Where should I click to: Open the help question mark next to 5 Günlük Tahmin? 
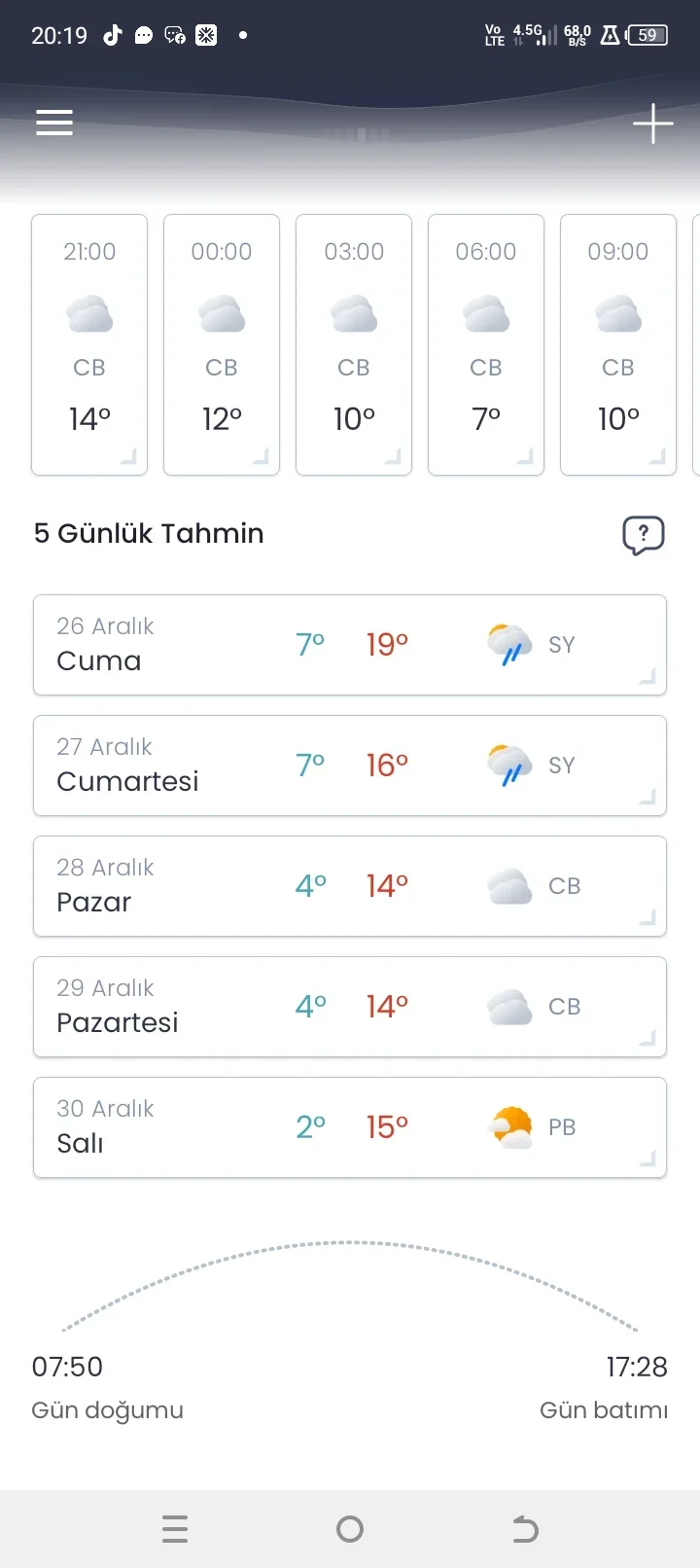coord(643,534)
